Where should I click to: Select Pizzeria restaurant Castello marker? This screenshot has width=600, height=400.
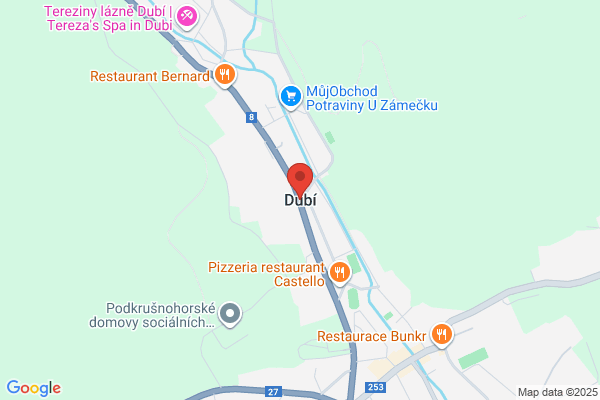[x=340, y=271]
